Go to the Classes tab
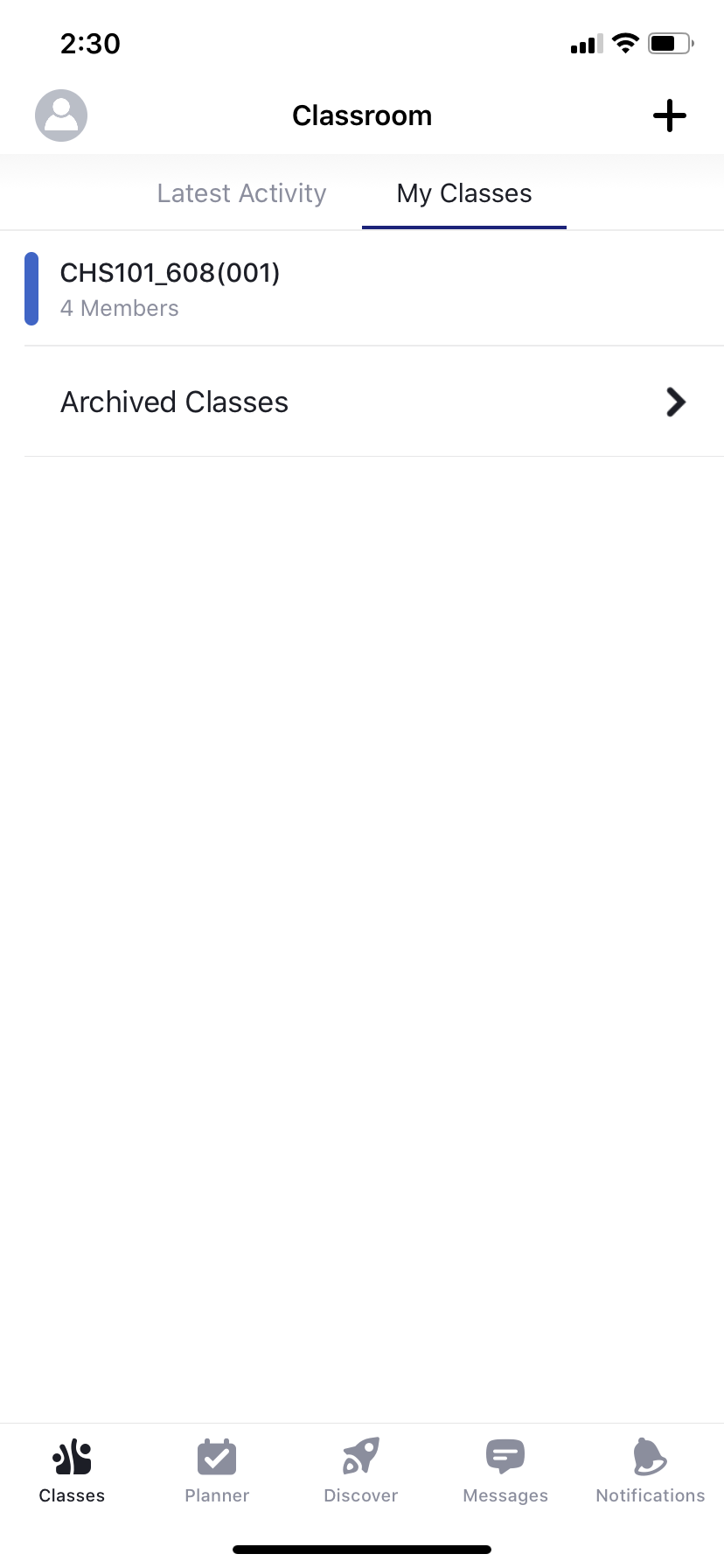724x1568 pixels. (72, 1470)
